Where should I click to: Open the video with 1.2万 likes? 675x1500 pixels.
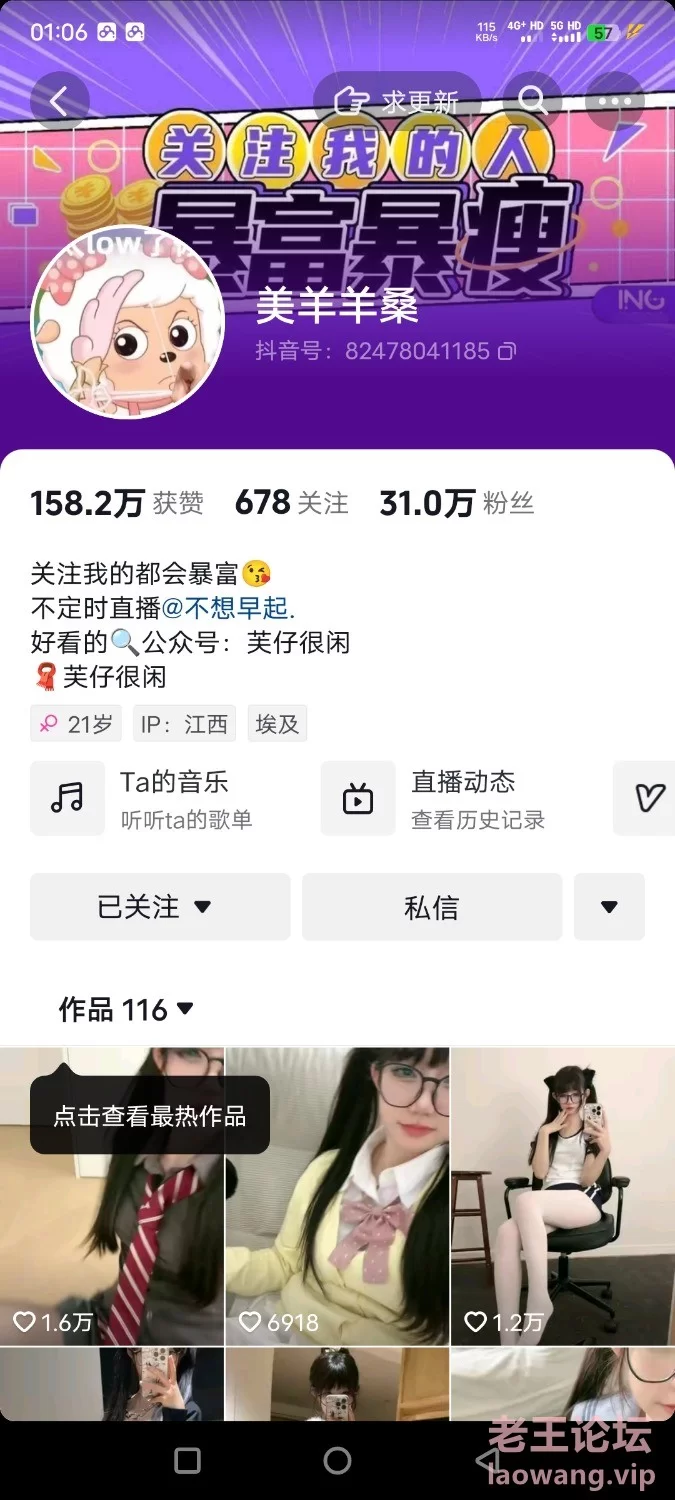pos(562,1196)
